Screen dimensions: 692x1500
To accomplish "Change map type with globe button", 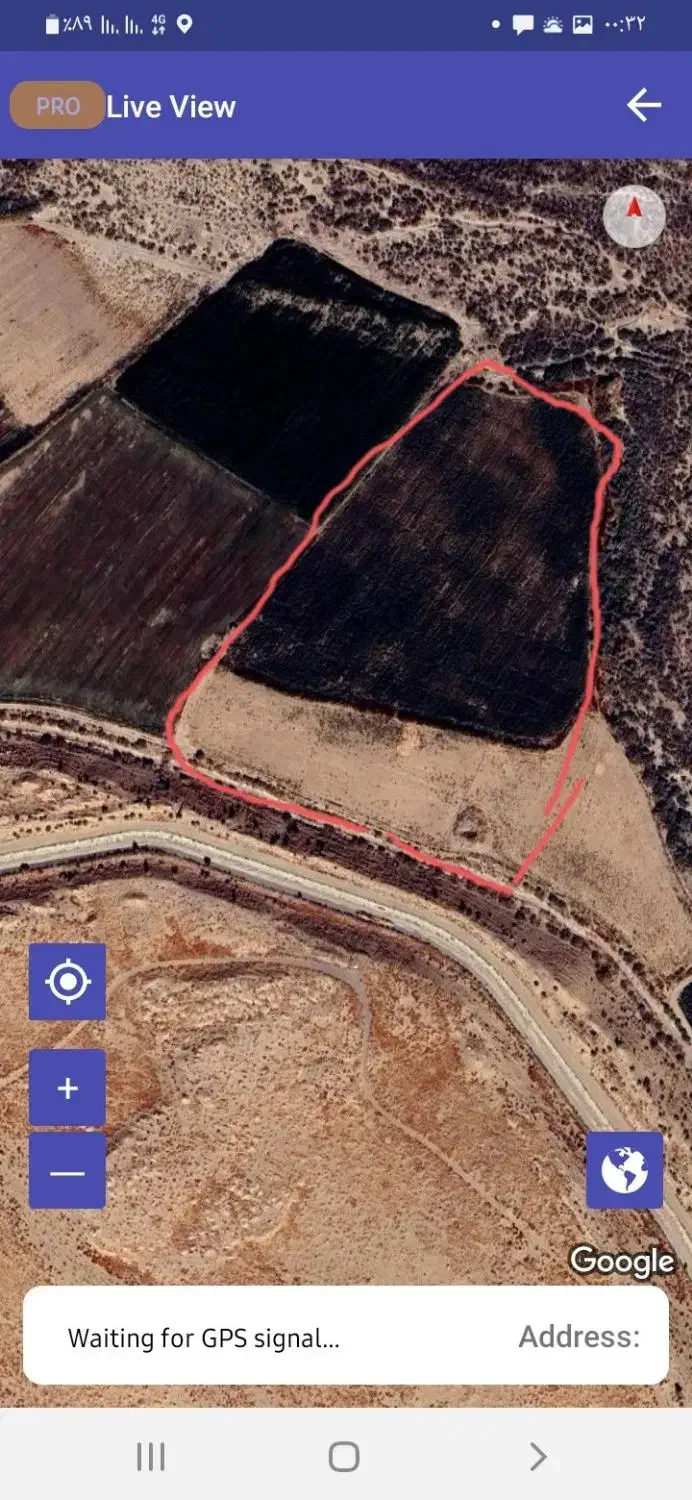I will pyautogui.click(x=624, y=1170).
